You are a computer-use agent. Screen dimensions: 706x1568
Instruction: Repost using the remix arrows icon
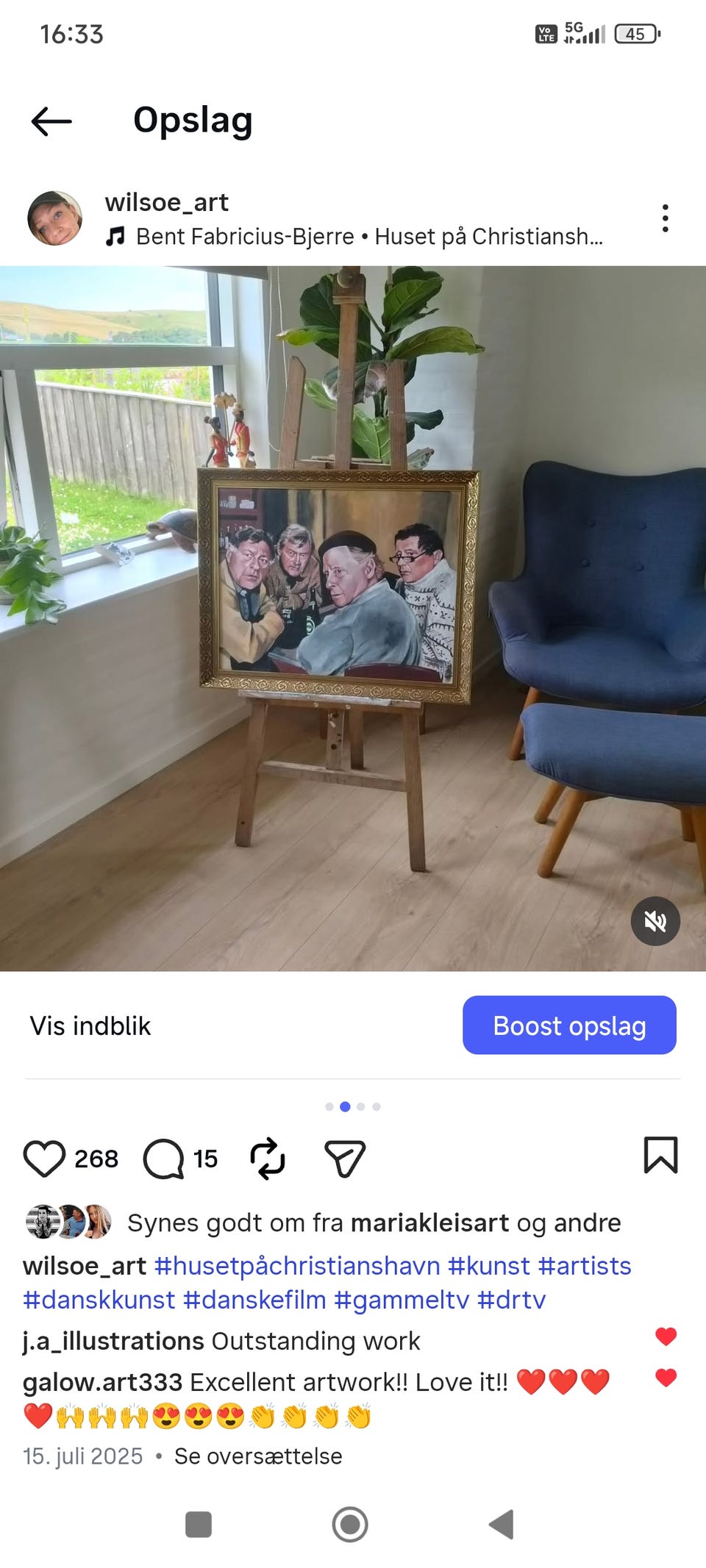click(269, 1159)
